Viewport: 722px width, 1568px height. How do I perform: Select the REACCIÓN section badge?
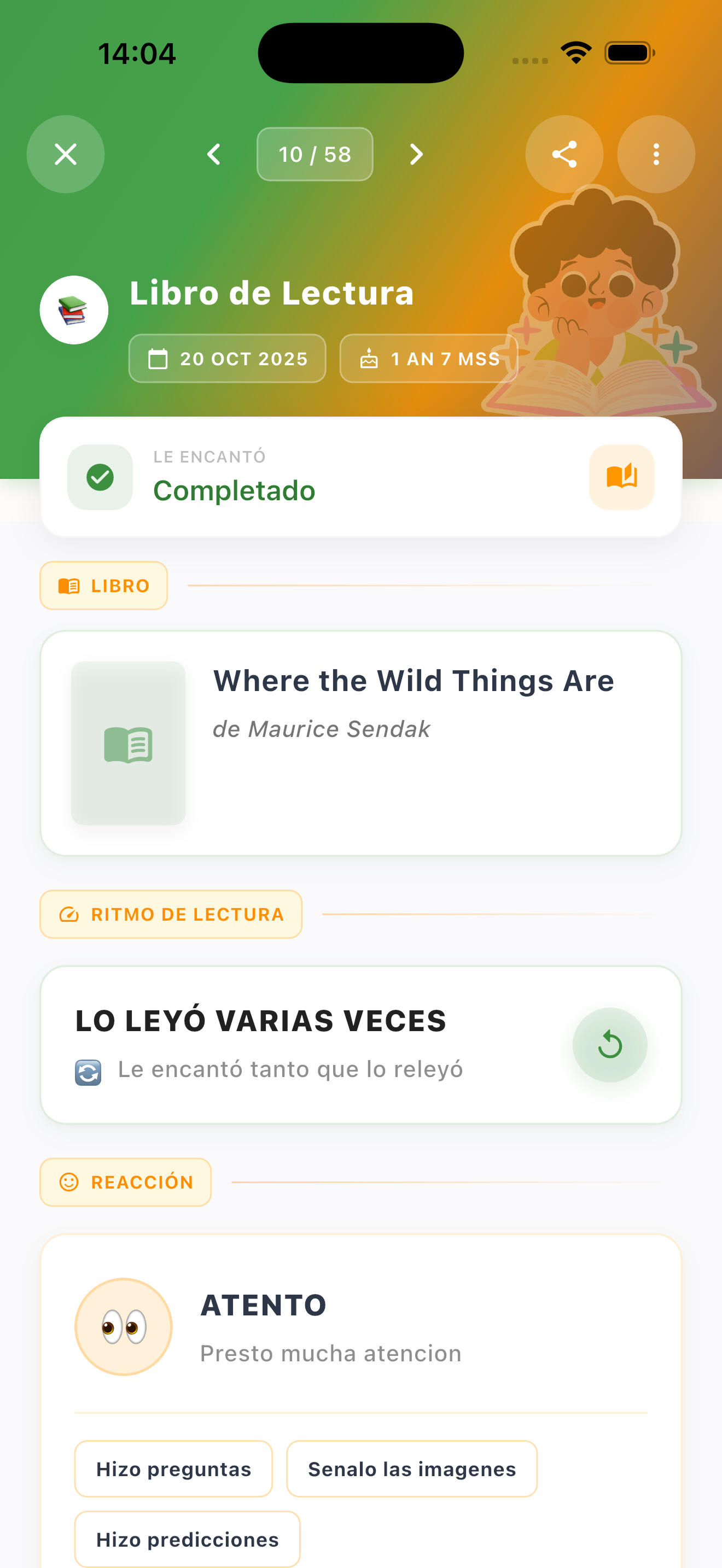(x=125, y=1181)
